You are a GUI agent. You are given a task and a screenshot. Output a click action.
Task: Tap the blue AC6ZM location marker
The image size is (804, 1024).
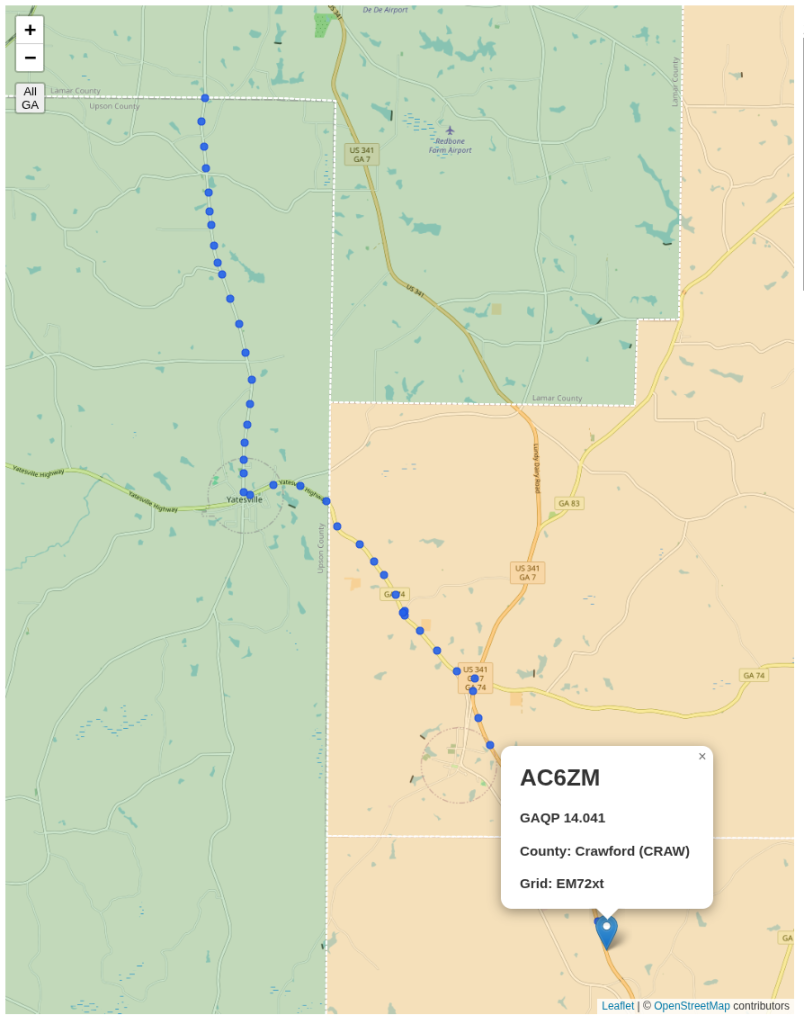click(606, 931)
